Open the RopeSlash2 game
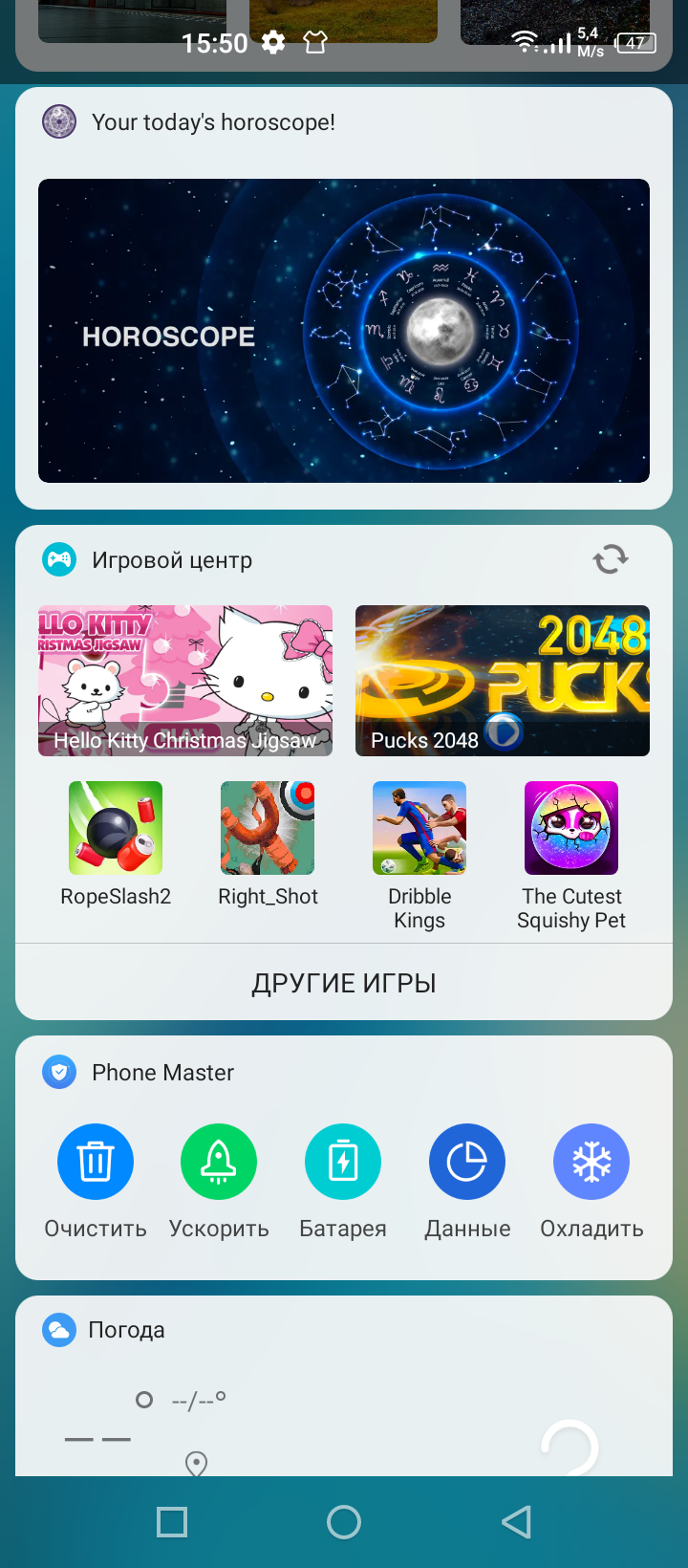Image resolution: width=688 pixels, height=1568 pixels. (116, 828)
